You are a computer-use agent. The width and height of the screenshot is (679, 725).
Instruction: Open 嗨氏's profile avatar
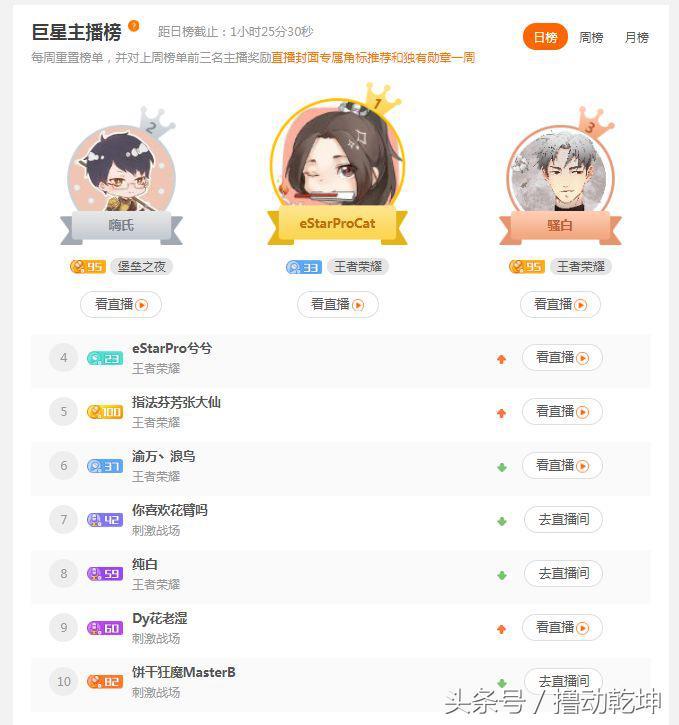point(120,170)
